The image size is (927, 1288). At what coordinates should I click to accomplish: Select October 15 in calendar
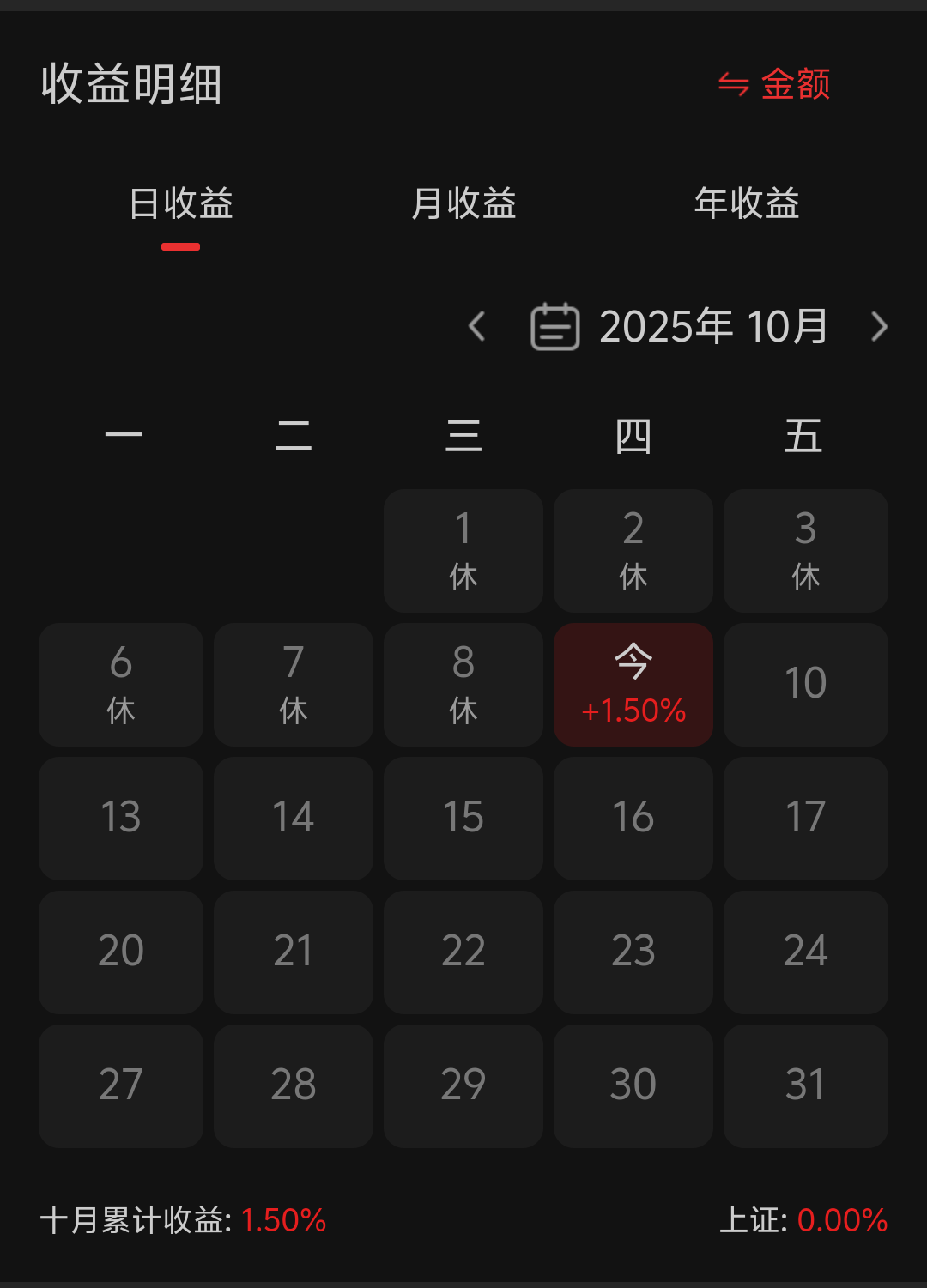[x=463, y=818]
